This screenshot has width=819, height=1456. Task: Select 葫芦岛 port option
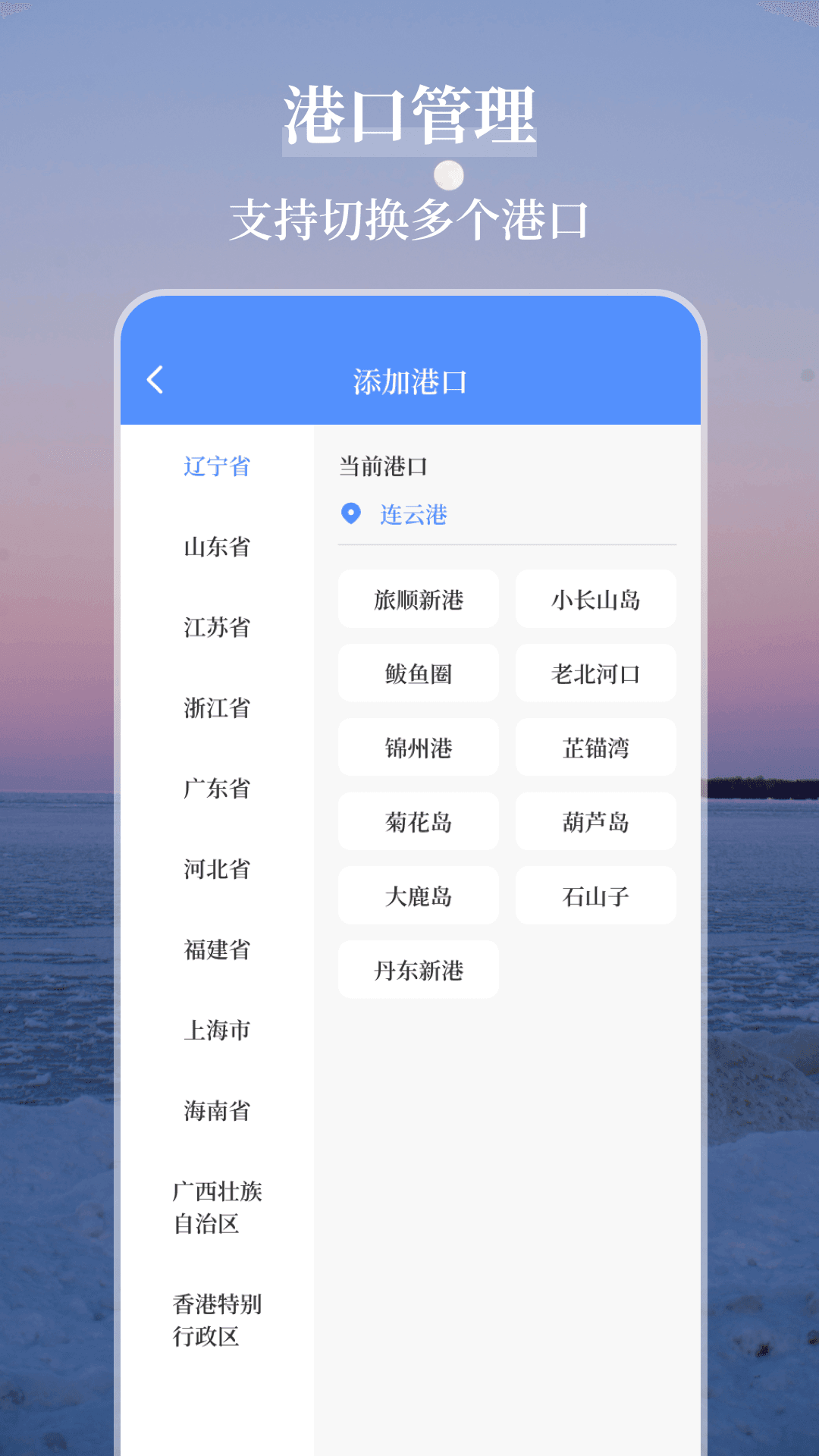[x=595, y=821]
